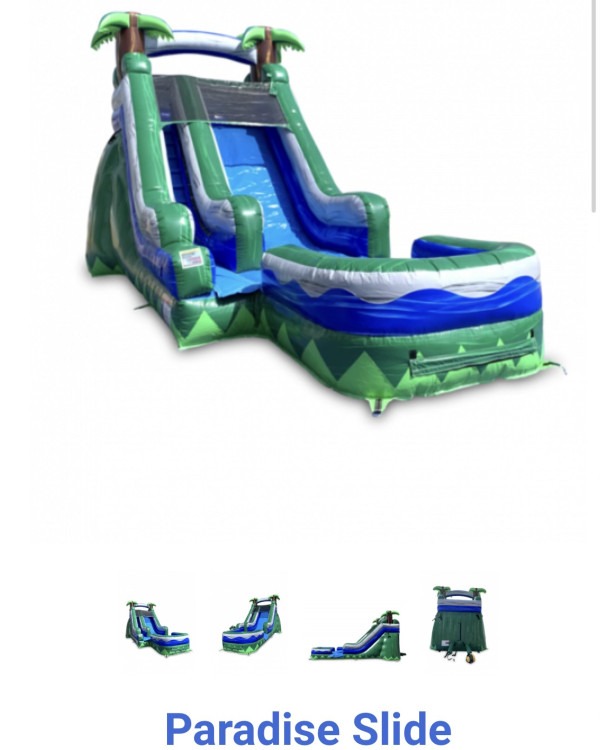Select the second angled slide thumbnail
Screen dimensions: 600x750
click(x=250, y=624)
